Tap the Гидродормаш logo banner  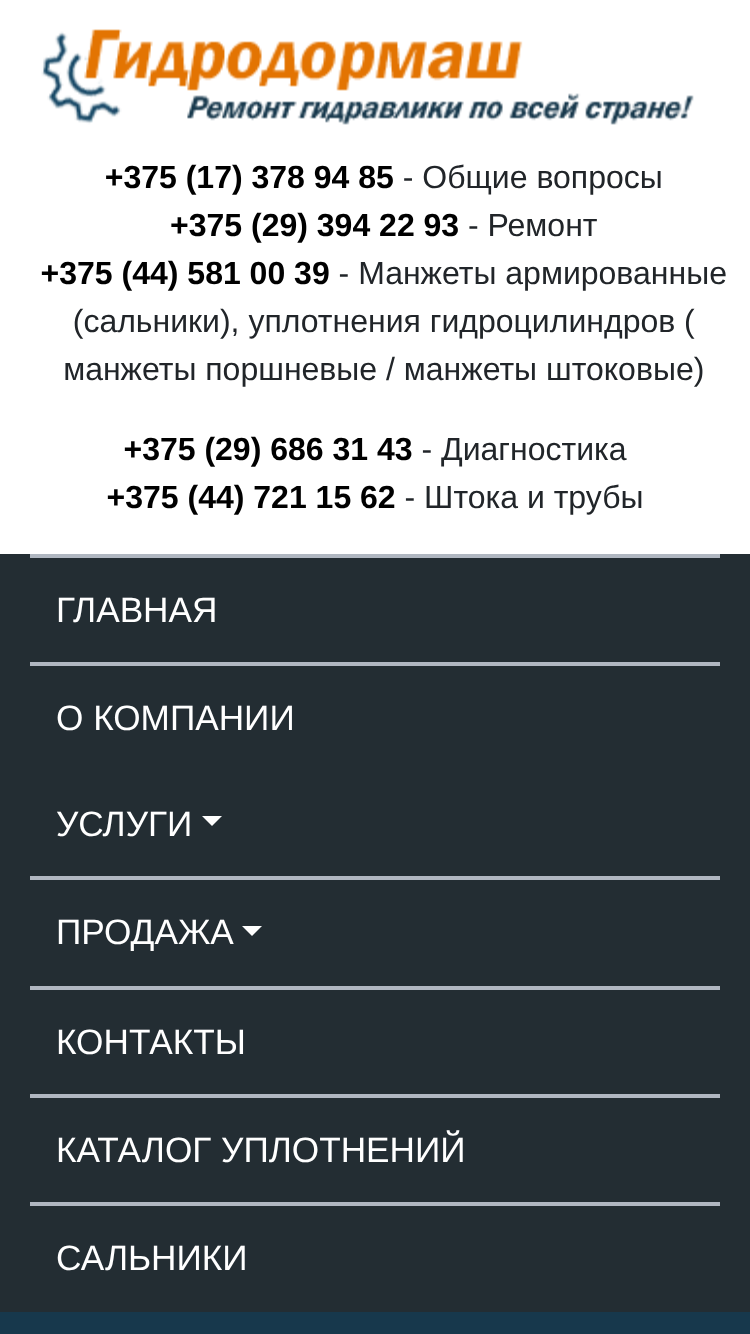coord(368,76)
